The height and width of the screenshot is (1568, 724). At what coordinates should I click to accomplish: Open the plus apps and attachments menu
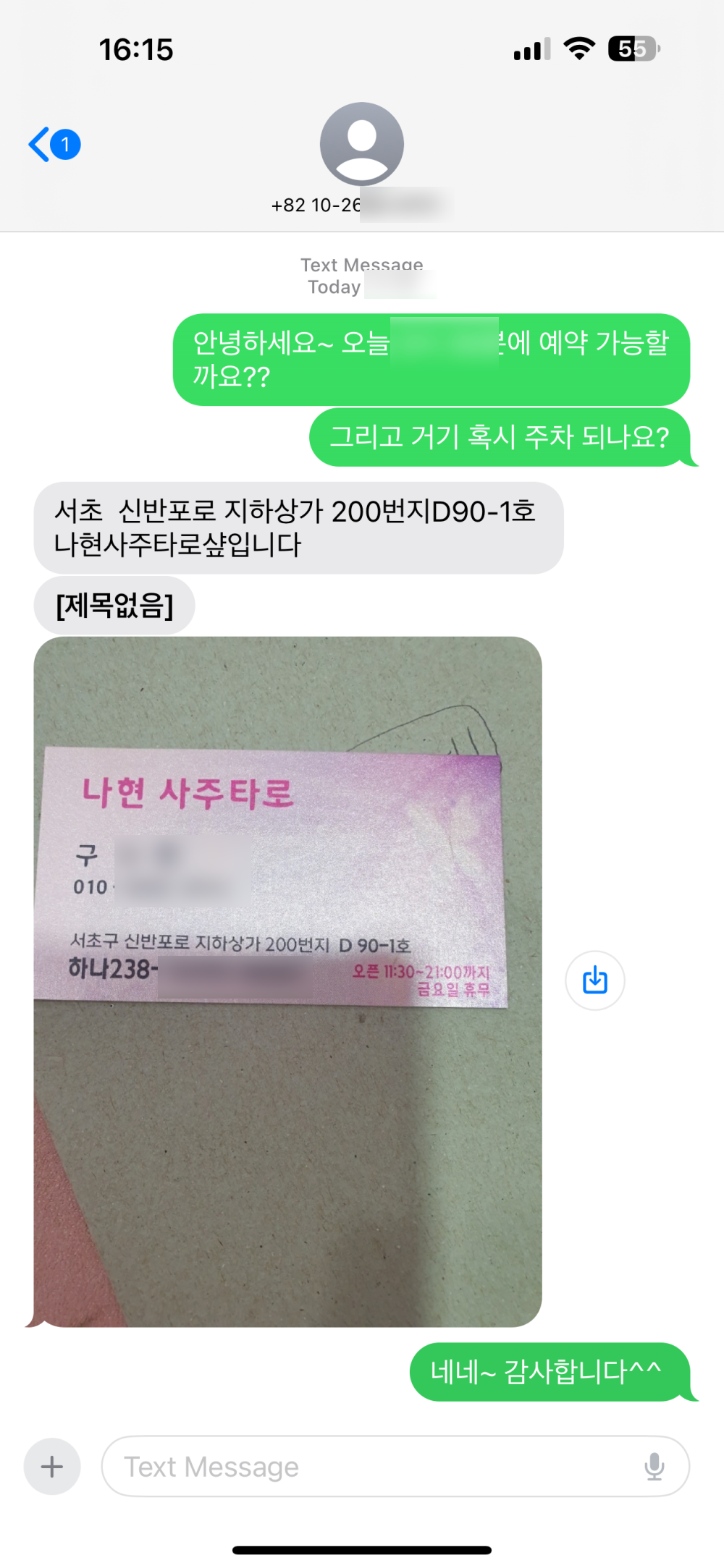(52, 1467)
